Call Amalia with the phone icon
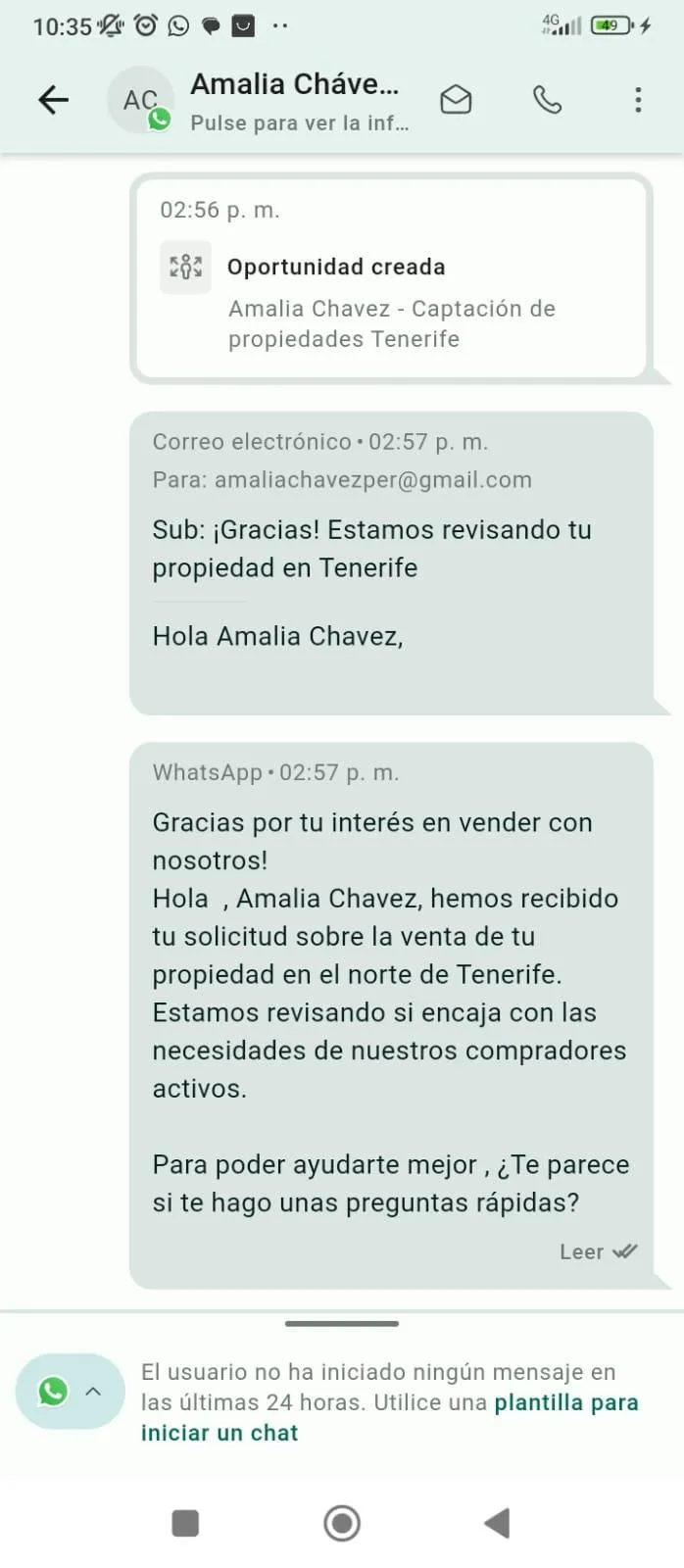Screen dimensions: 684x1568 547,99
